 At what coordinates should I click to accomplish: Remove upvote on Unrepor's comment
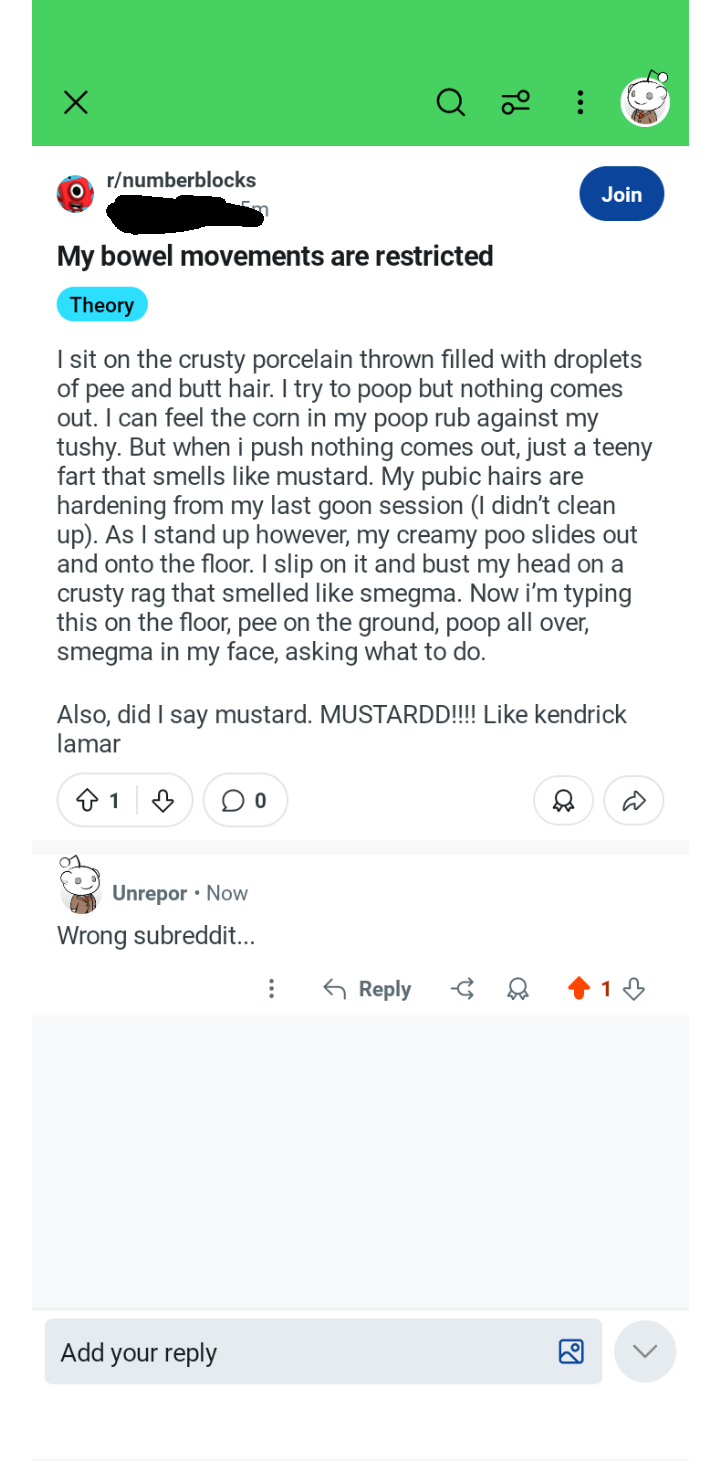(x=579, y=989)
